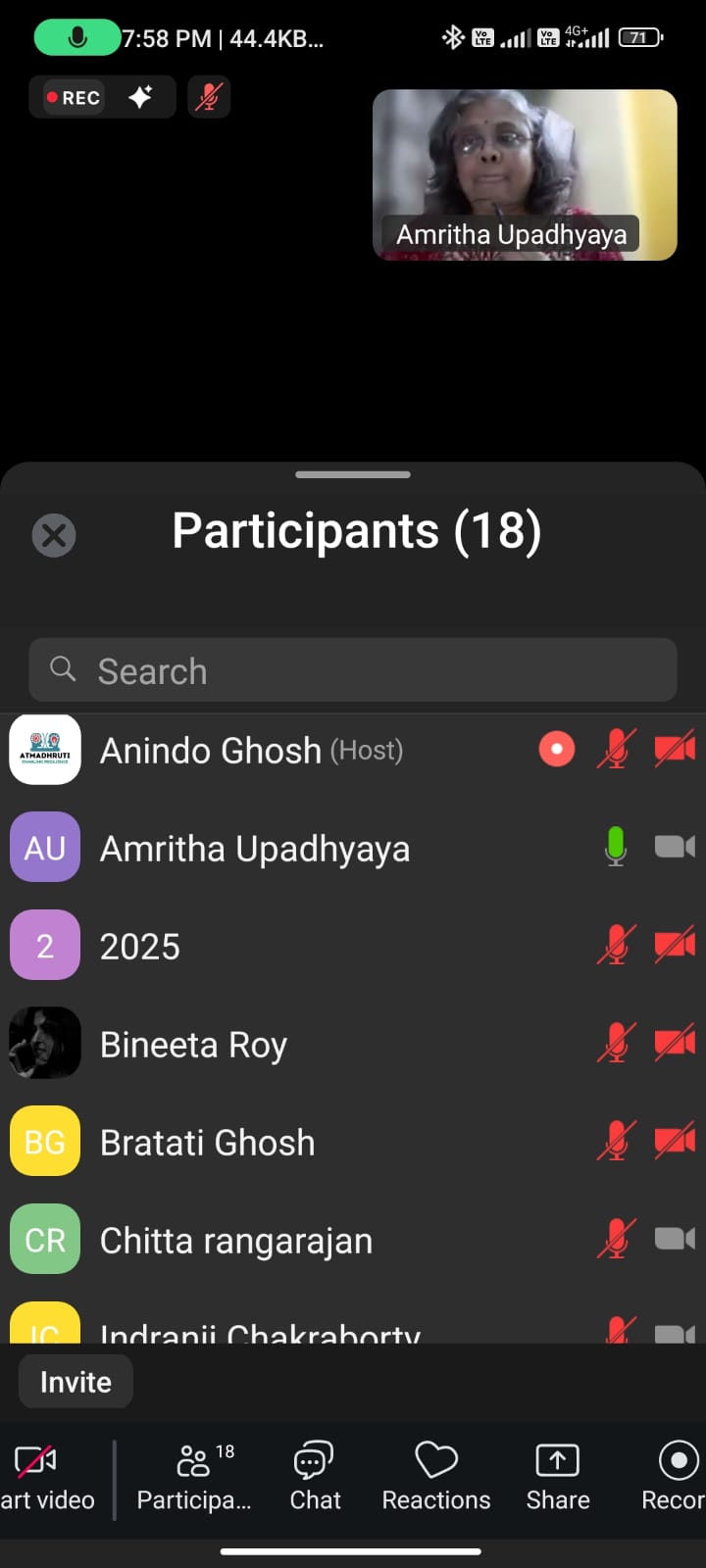Select Chitta rangarajan participant row
Viewport: 706px width, 1568px height.
tap(353, 1240)
